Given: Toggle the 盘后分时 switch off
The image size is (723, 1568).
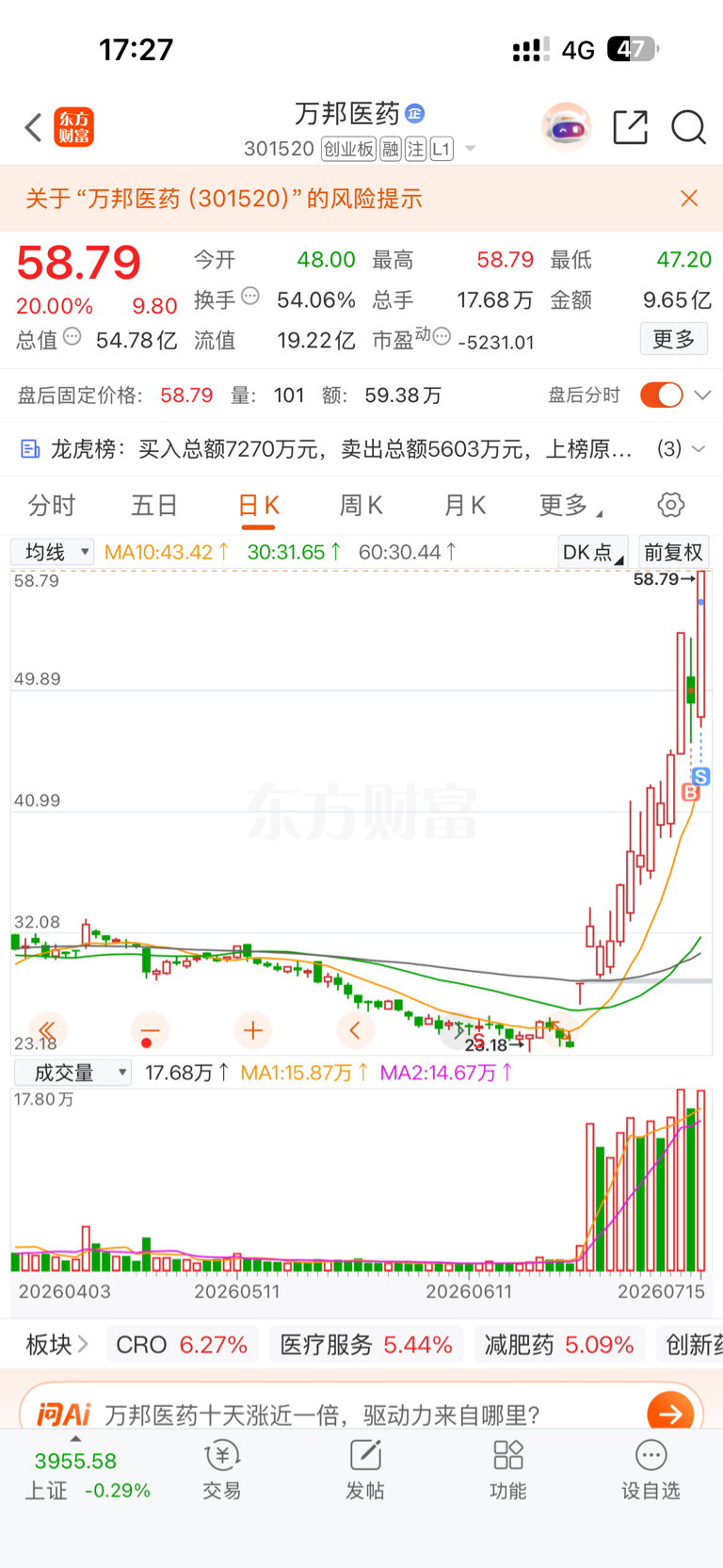Looking at the screenshot, I should coord(661,395).
